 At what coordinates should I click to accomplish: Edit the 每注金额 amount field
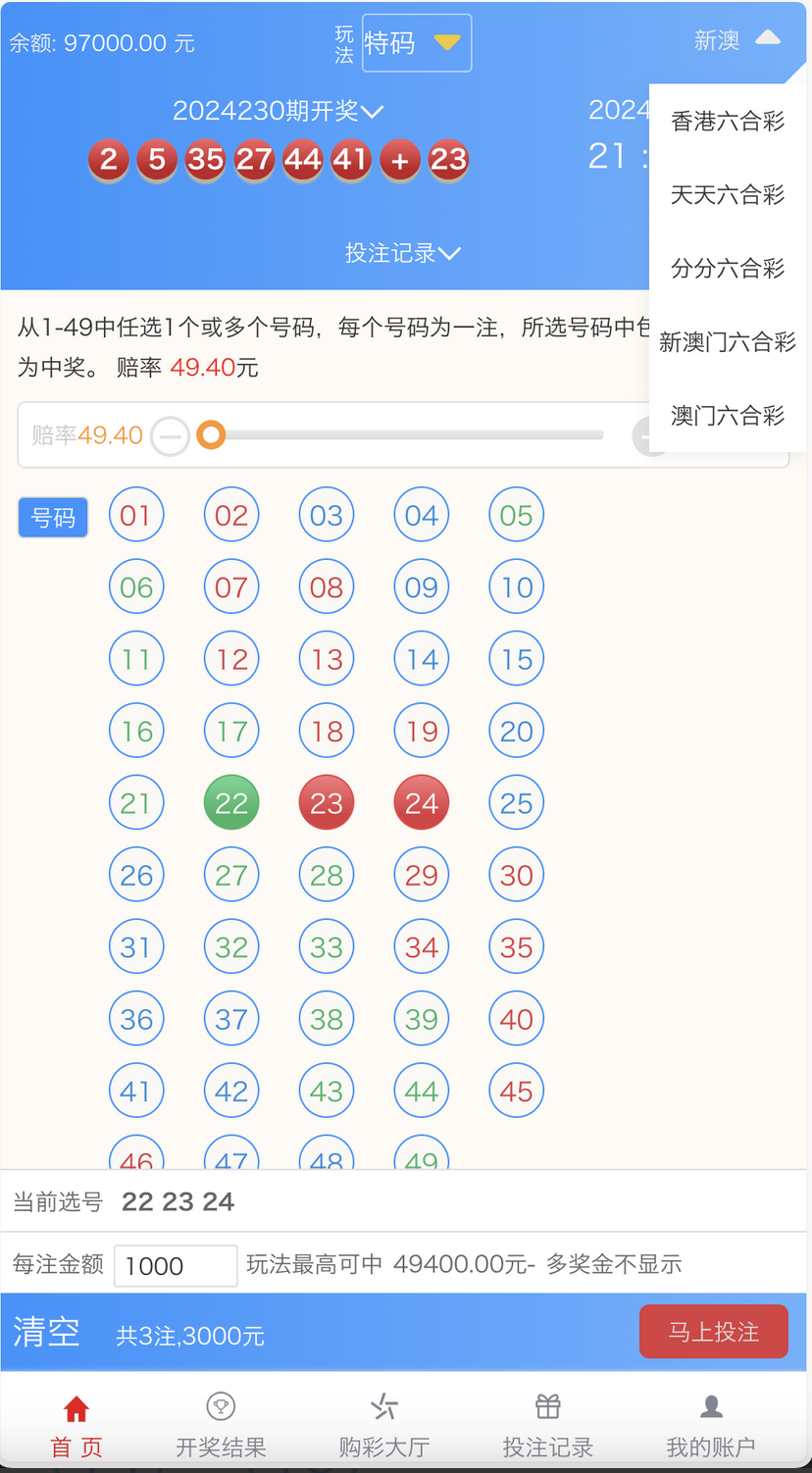(176, 1265)
